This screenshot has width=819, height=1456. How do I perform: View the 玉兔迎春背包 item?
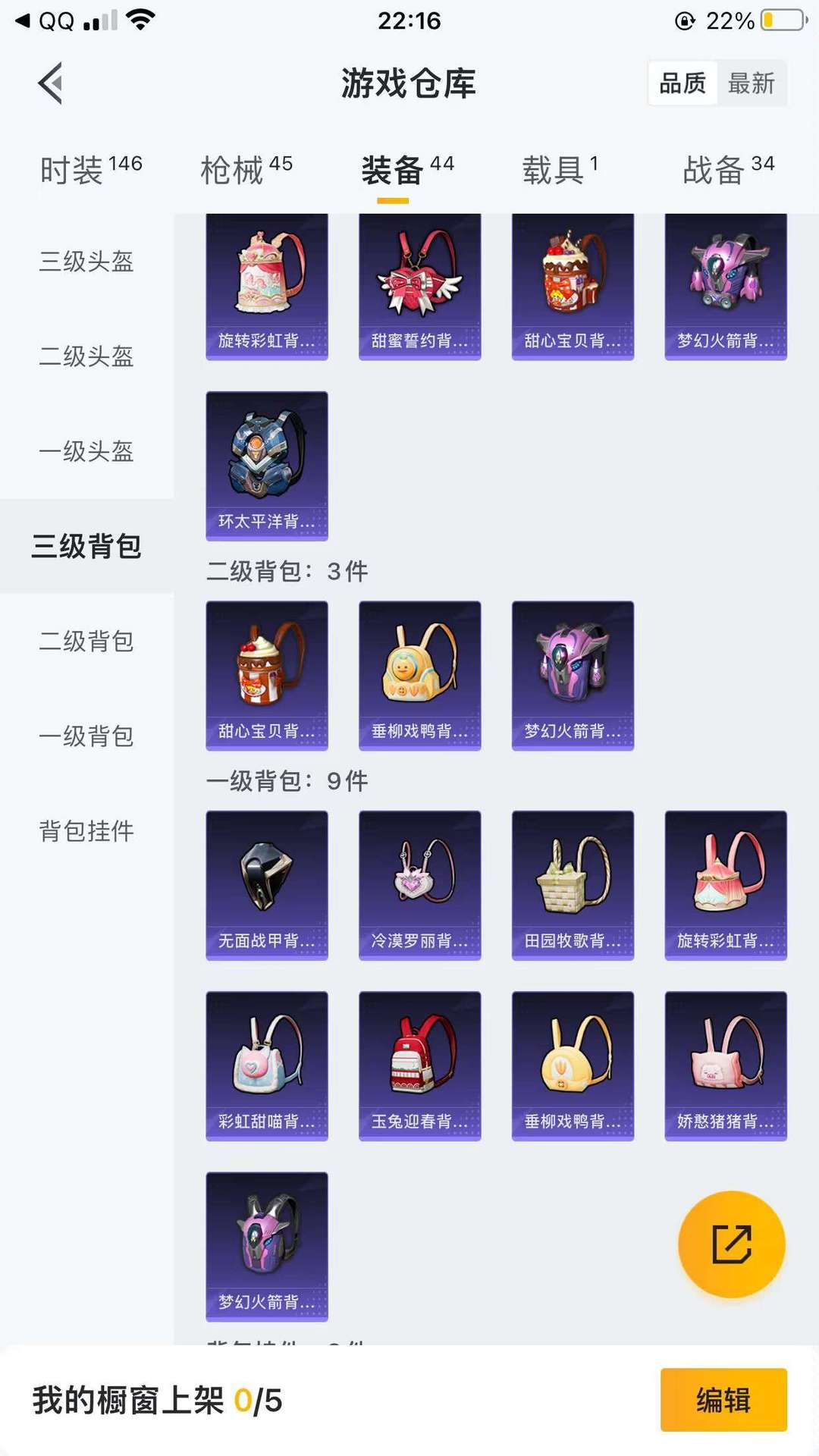(419, 1065)
